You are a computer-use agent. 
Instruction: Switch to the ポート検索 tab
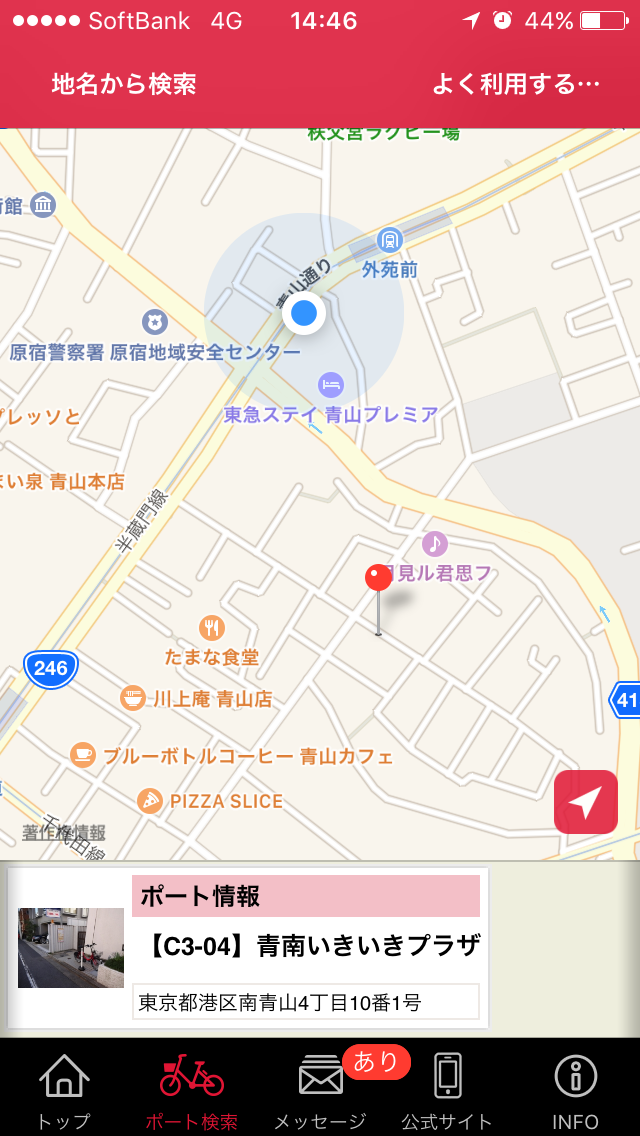coord(192,1090)
